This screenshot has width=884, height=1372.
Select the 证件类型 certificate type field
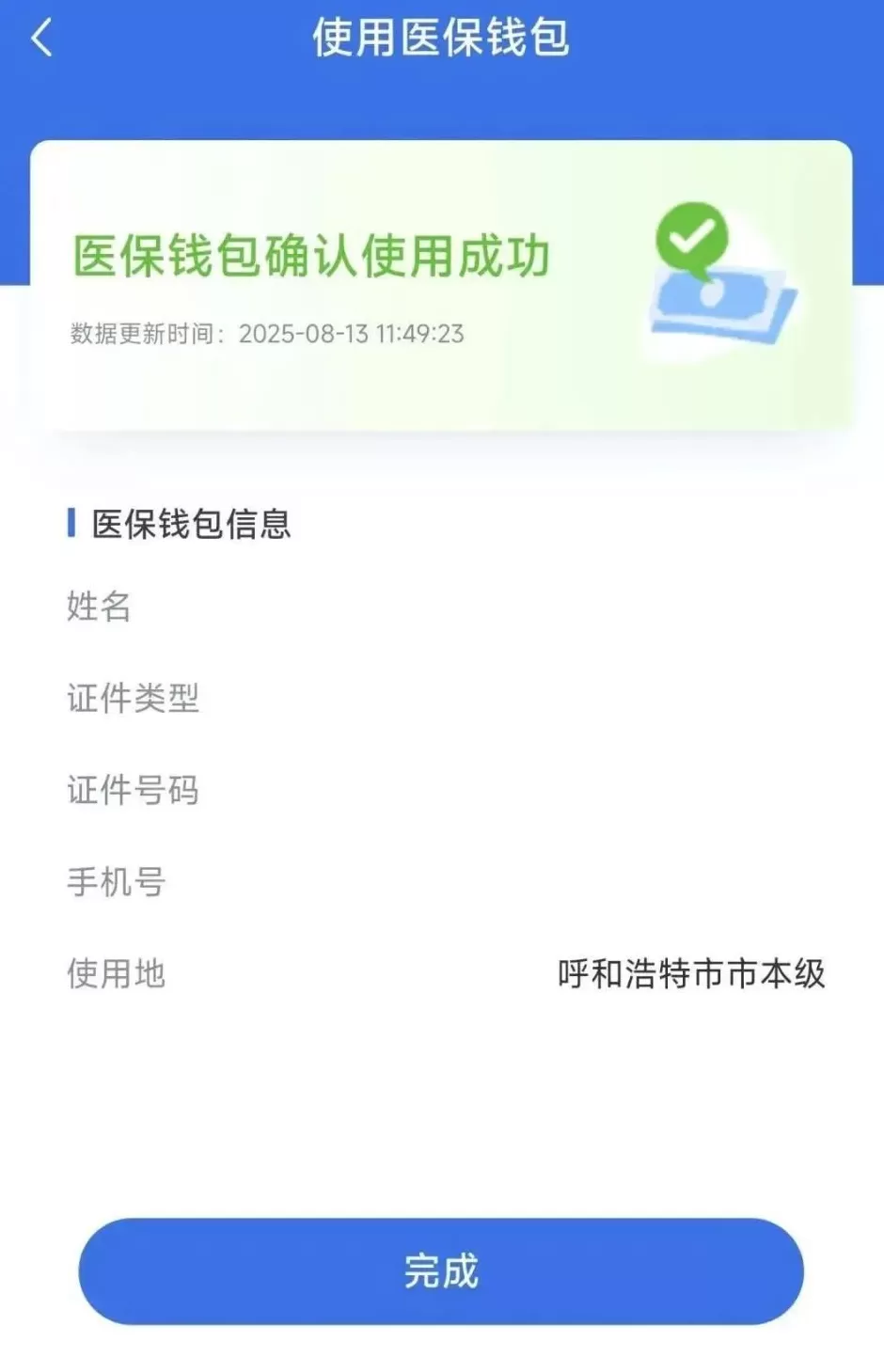[134, 699]
